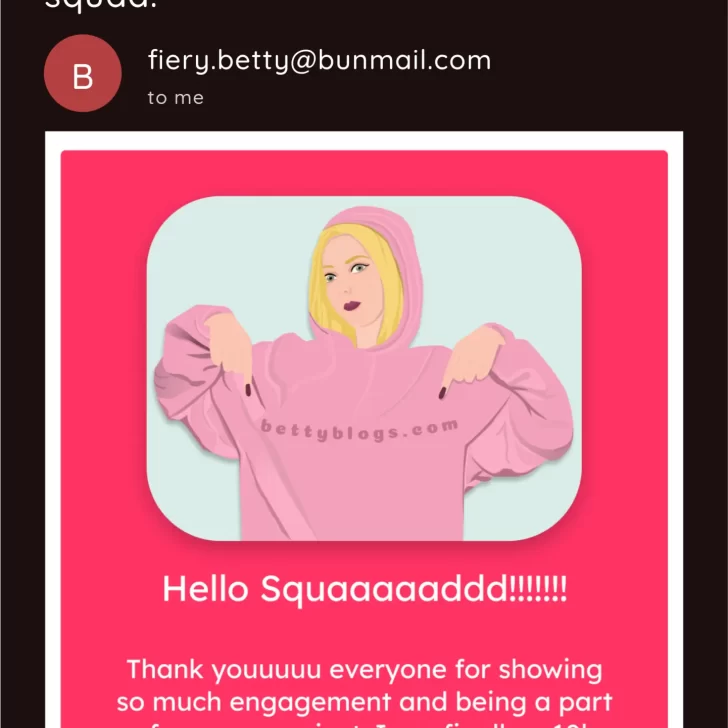Open sender avatar for fiery.betty

(x=83, y=76)
